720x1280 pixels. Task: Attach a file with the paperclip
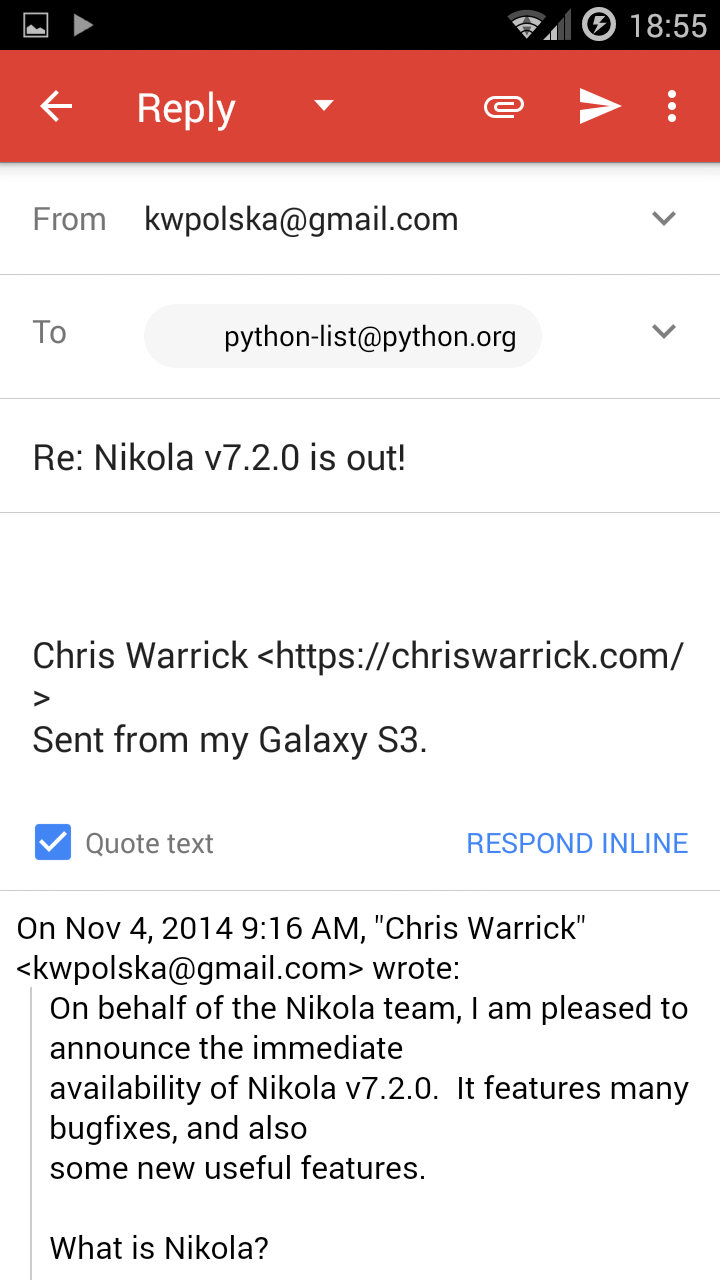[505, 106]
